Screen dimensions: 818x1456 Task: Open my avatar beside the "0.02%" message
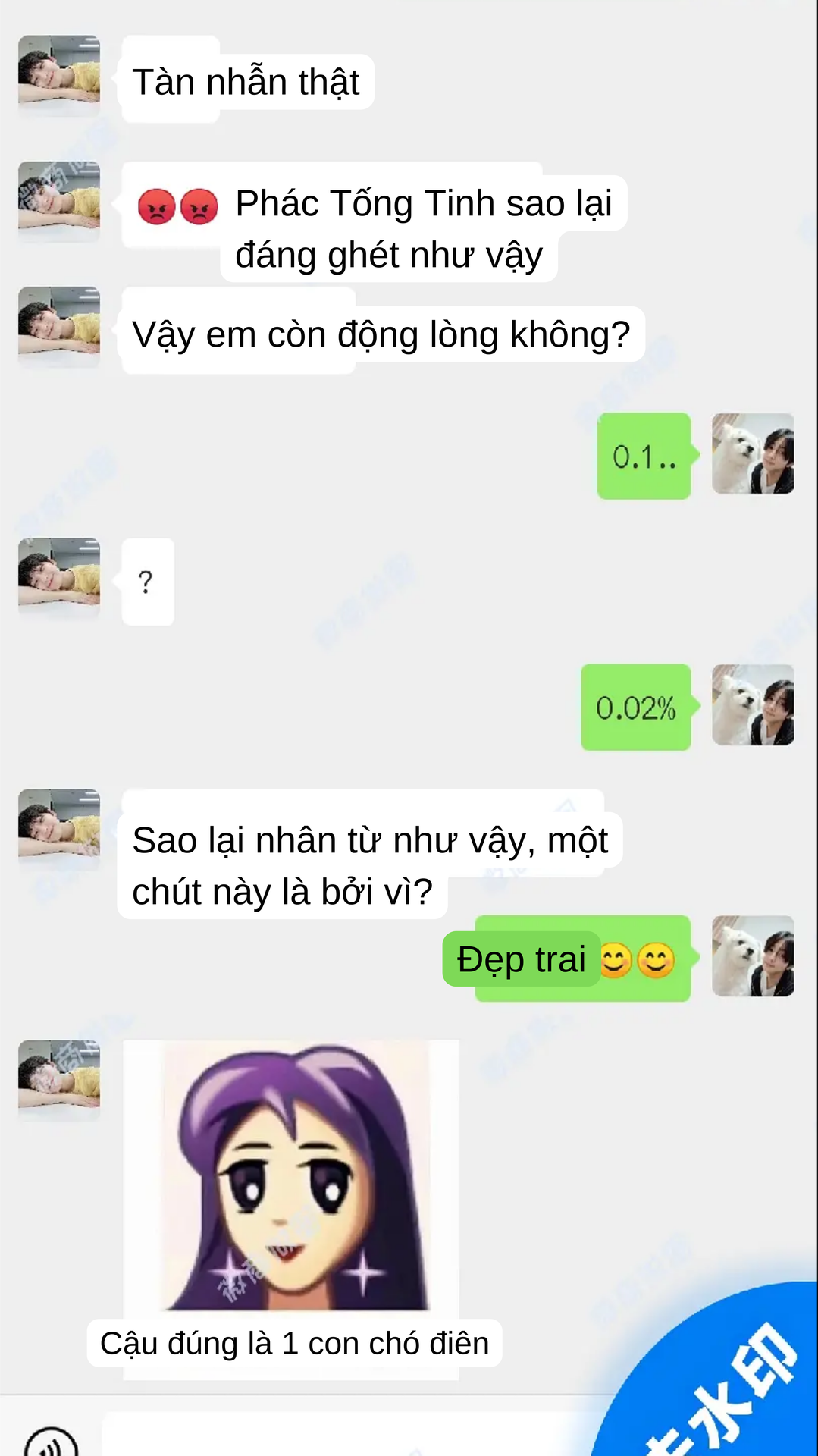click(752, 705)
